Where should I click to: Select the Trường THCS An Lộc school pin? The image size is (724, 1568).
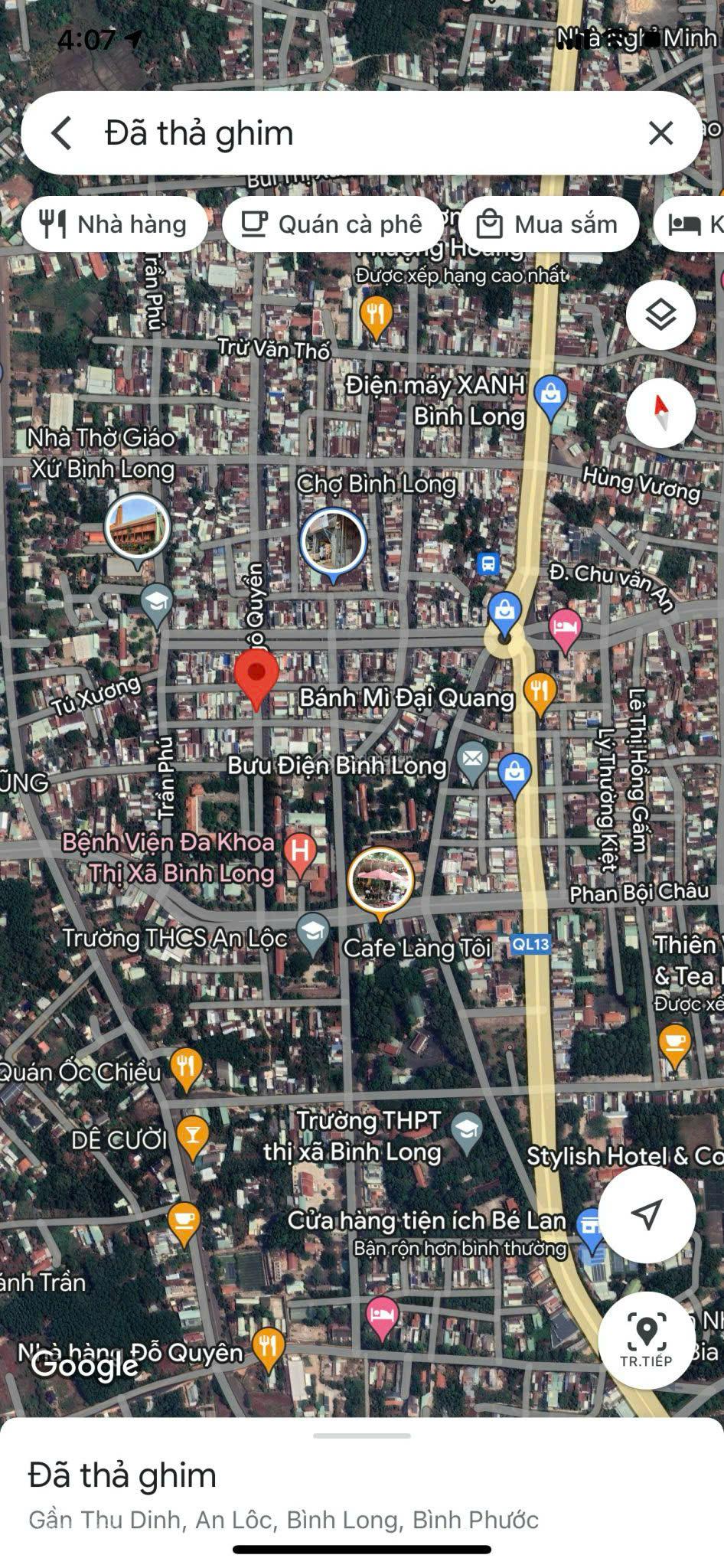[312, 932]
